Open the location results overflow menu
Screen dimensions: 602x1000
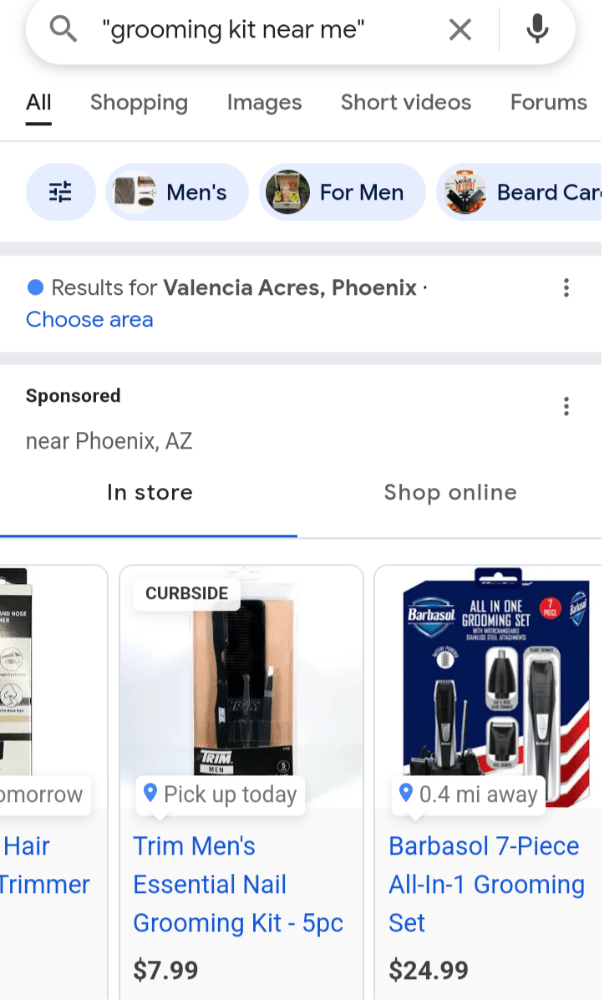(x=566, y=289)
